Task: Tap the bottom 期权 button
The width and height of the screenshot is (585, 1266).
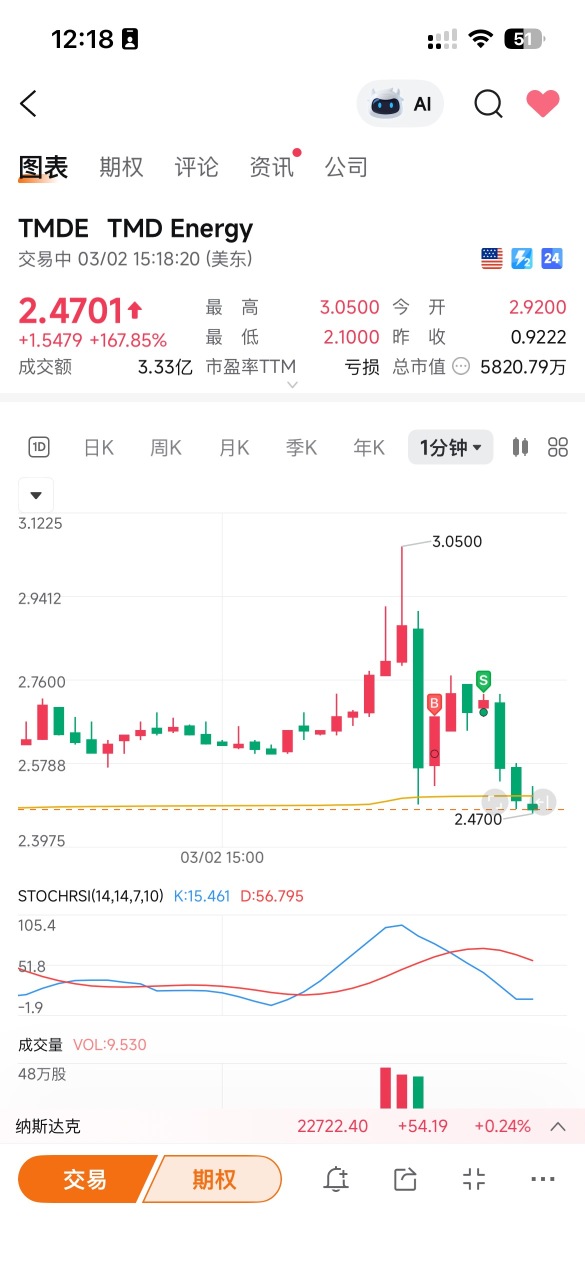Action: click(x=214, y=1179)
